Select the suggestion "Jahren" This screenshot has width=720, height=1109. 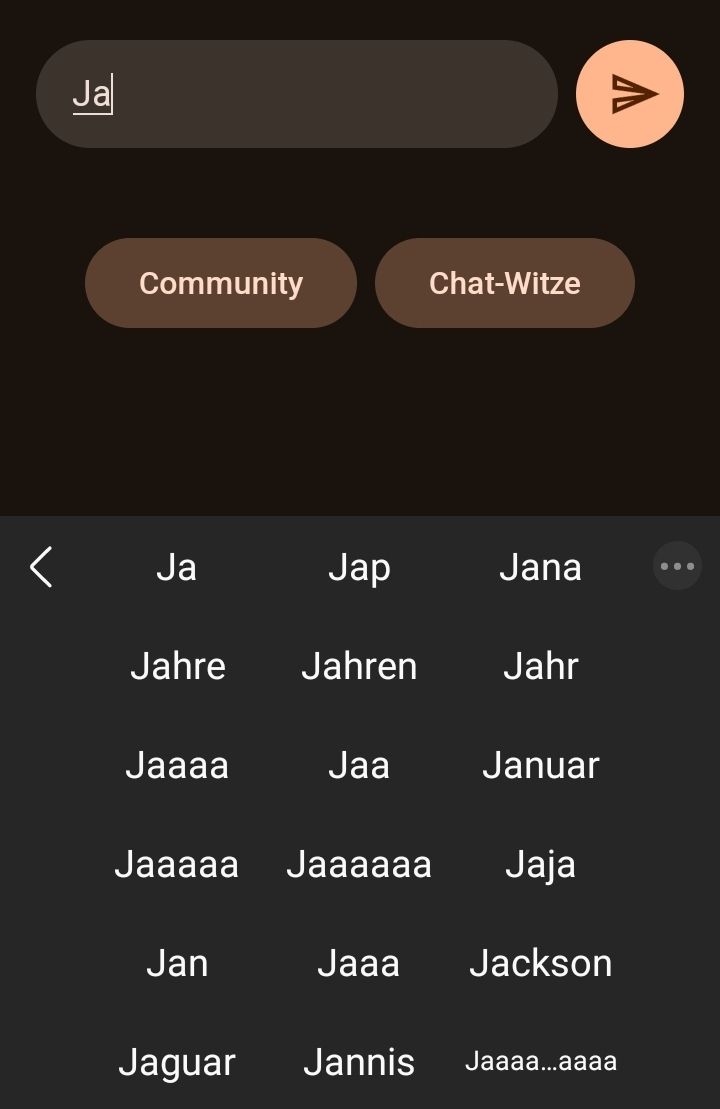coord(359,666)
